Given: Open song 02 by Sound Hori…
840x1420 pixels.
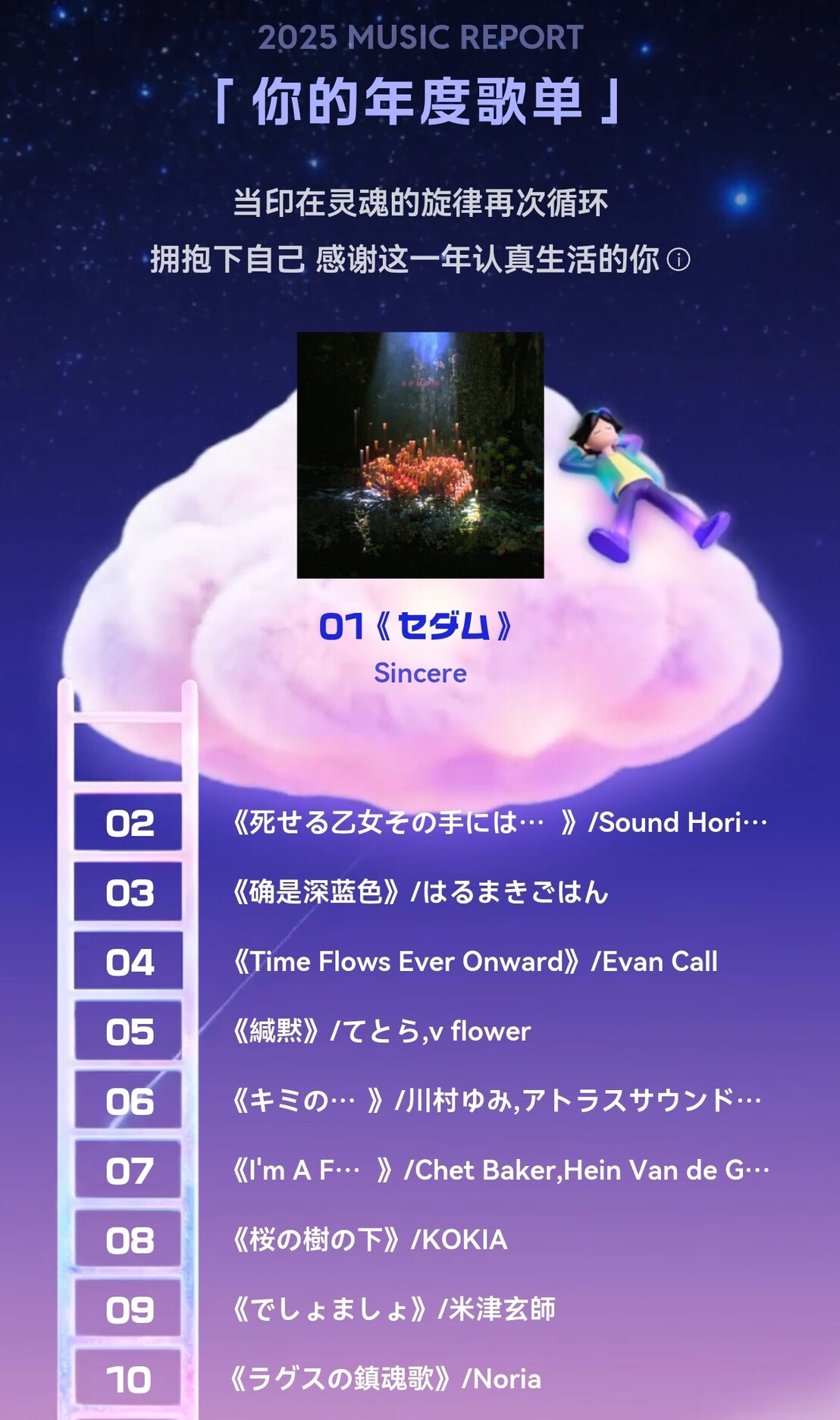Looking at the screenshot, I should click(x=500, y=823).
